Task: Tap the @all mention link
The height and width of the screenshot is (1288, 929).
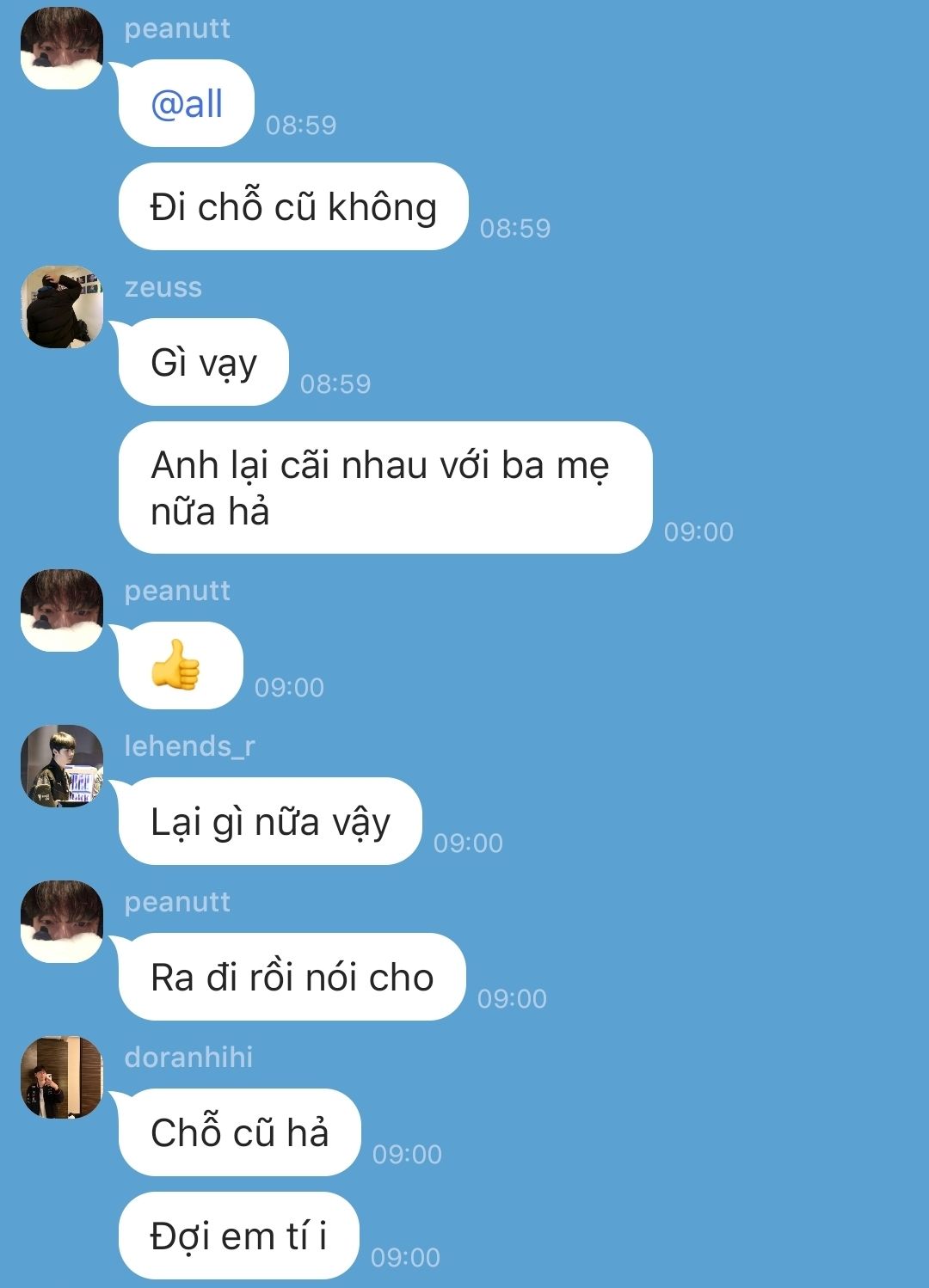Action: pyautogui.click(x=187, y=104)
